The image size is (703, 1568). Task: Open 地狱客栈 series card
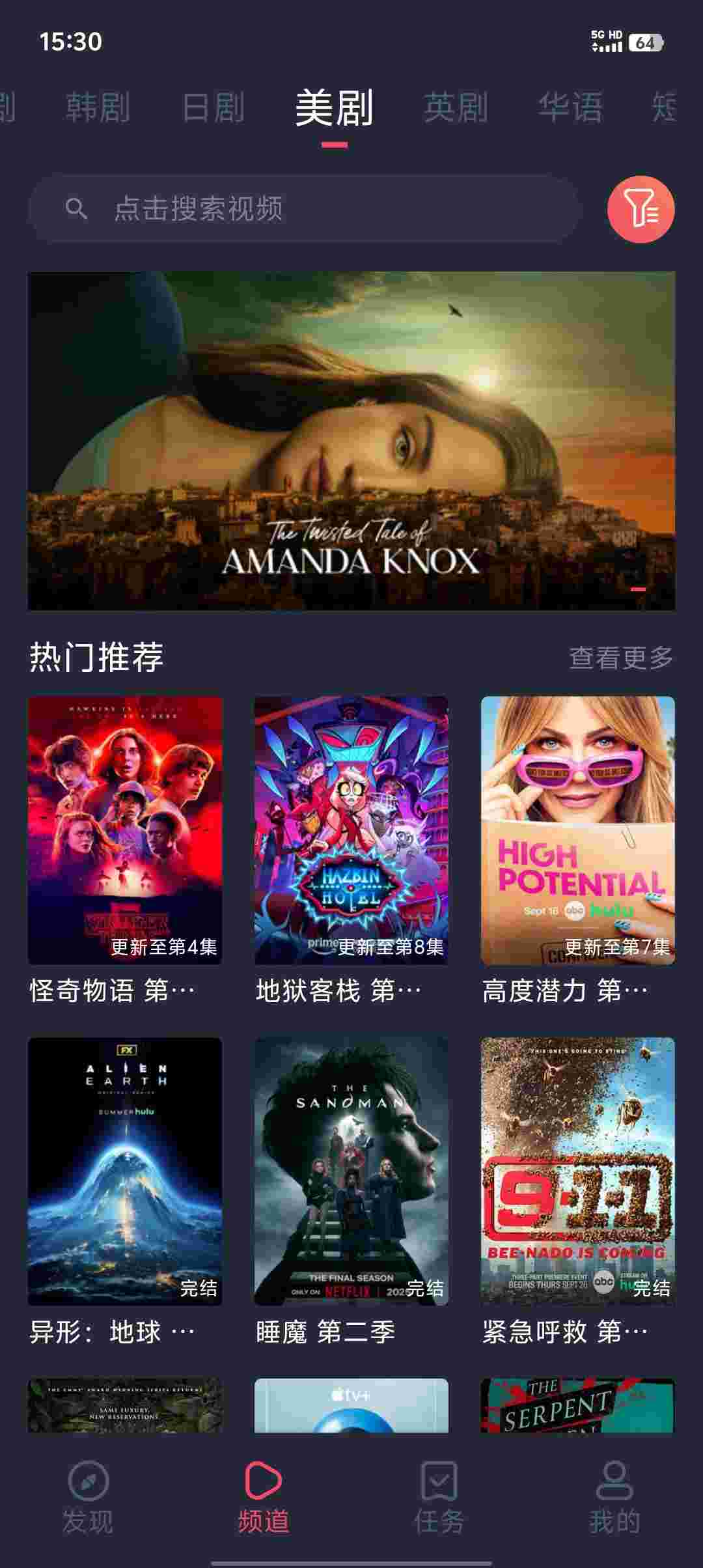[x=351, y=830]
